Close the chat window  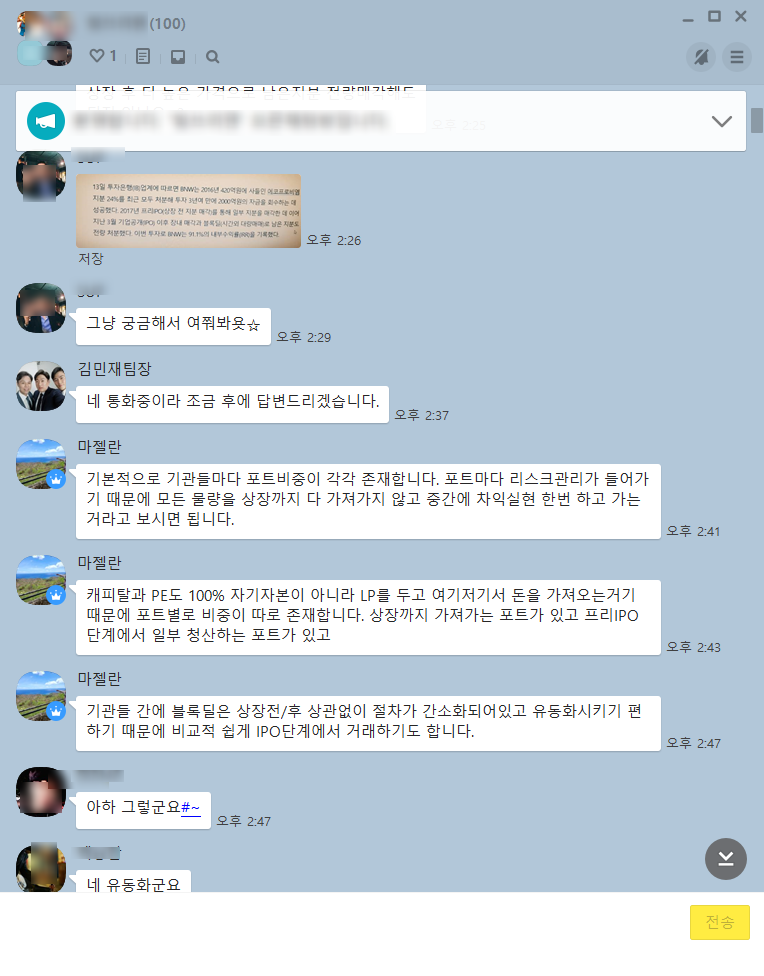coord(741,17)
